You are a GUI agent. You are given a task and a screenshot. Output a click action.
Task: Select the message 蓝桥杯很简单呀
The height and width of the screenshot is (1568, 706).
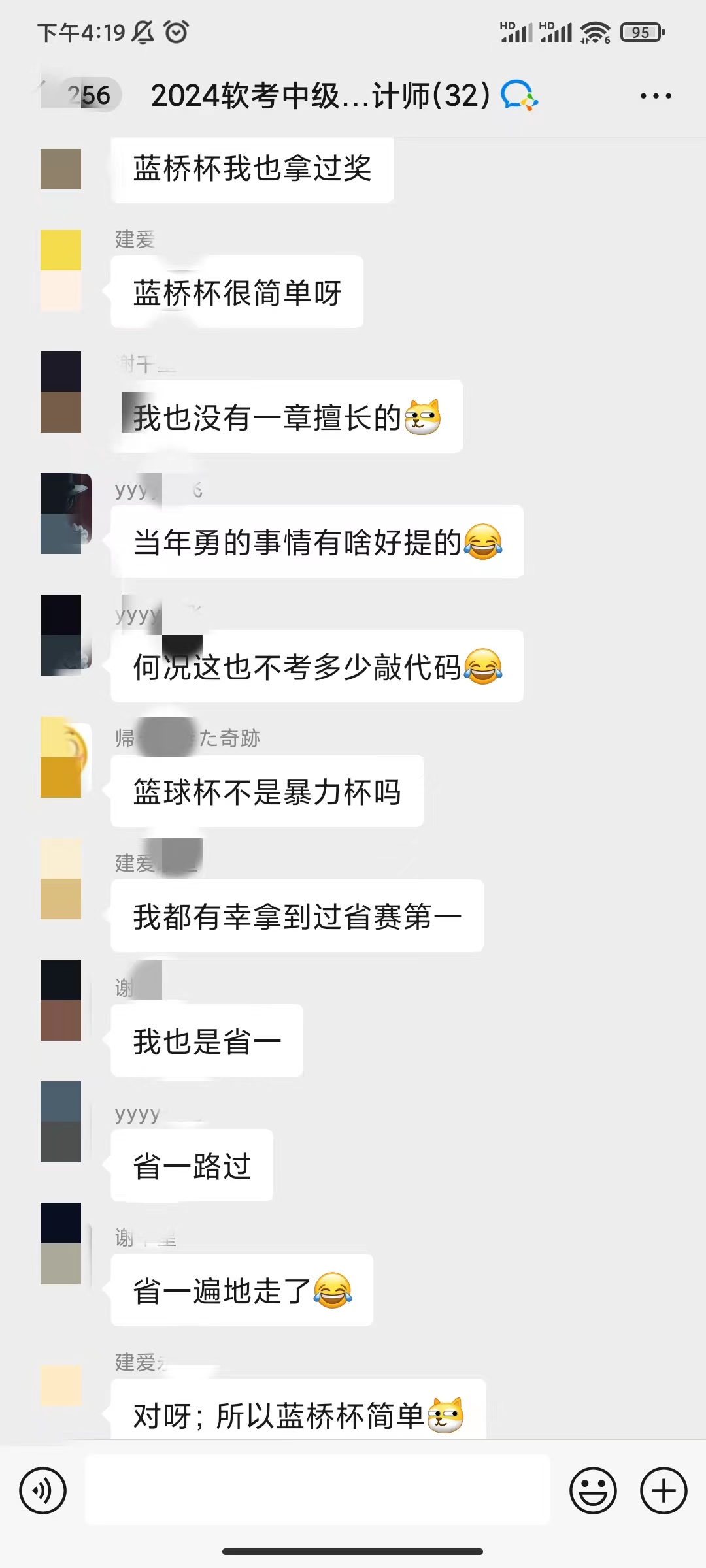click(x=237, y=292)
